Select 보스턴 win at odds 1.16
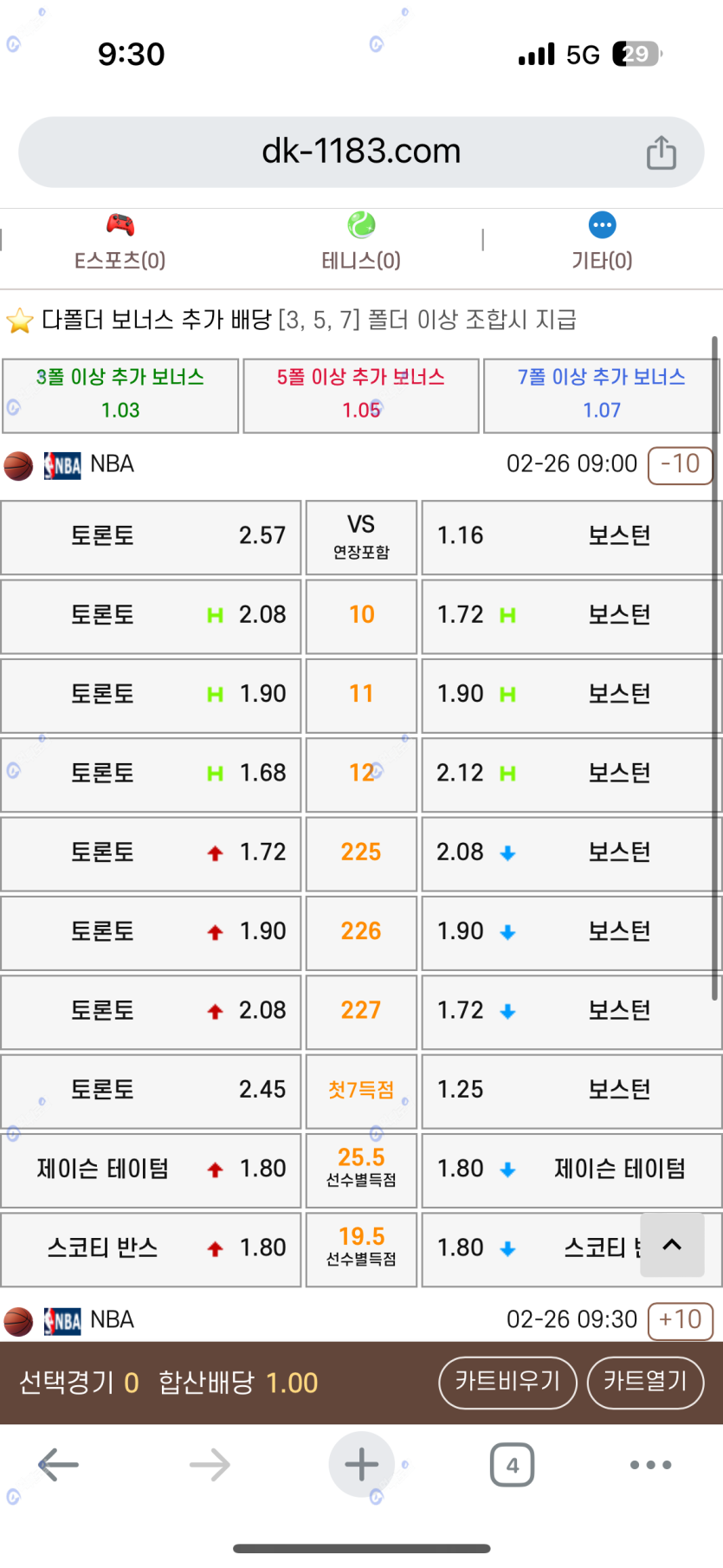Screen dimensions: 723x1568 [x=571, y=537]
